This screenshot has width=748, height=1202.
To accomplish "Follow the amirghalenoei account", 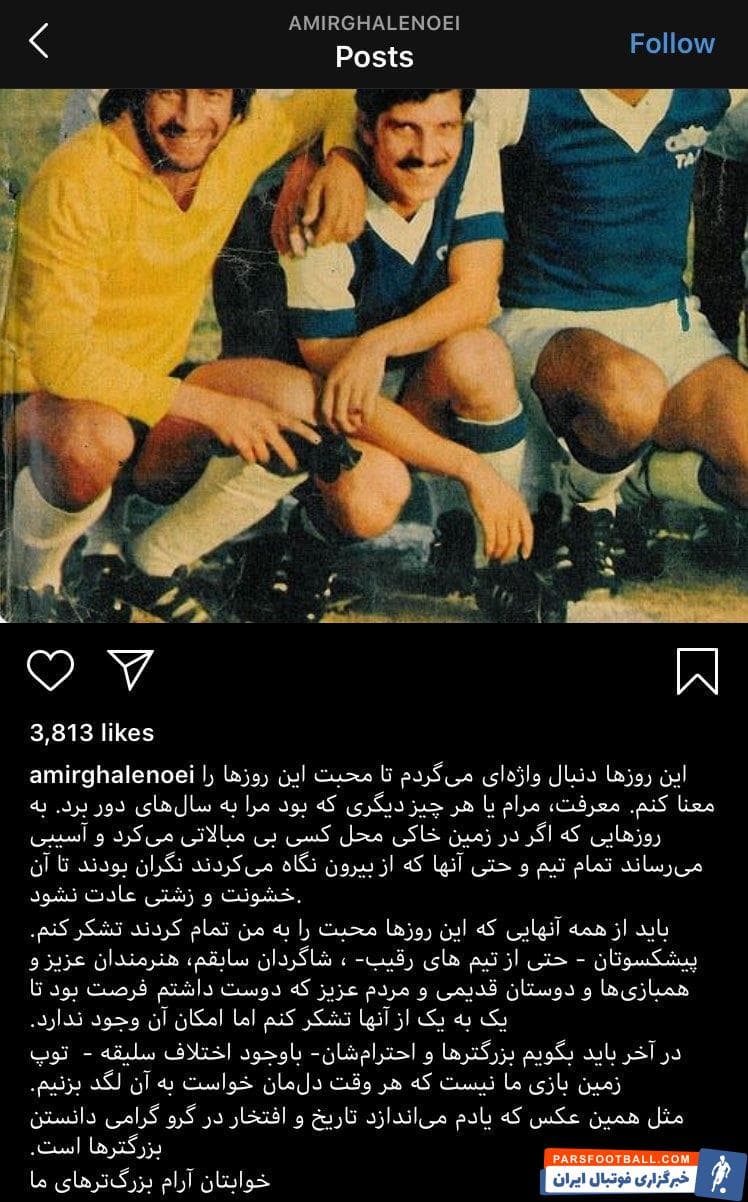I will [671, 44].
